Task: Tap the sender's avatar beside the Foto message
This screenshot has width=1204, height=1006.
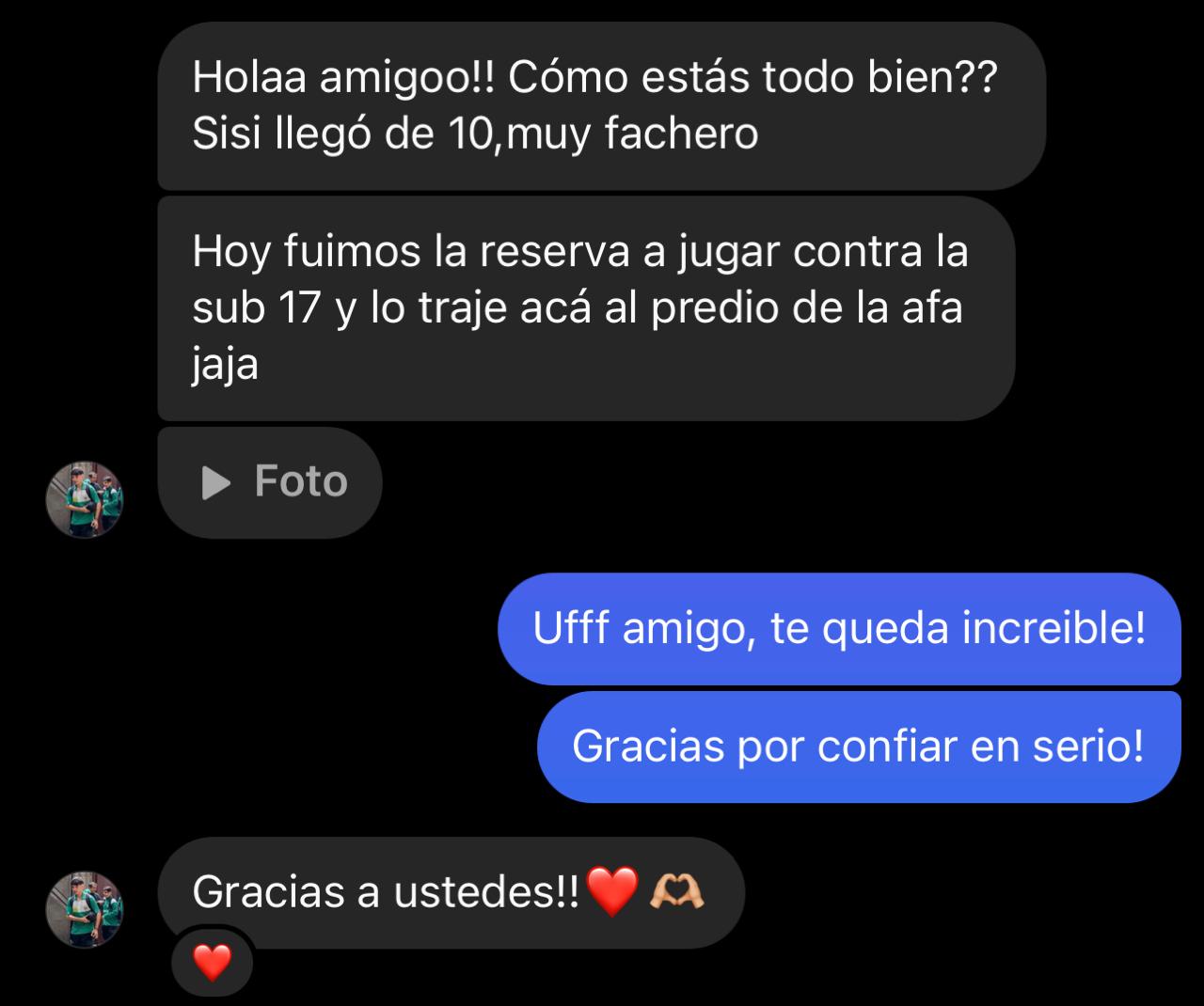Action: (x=85, y=499)
